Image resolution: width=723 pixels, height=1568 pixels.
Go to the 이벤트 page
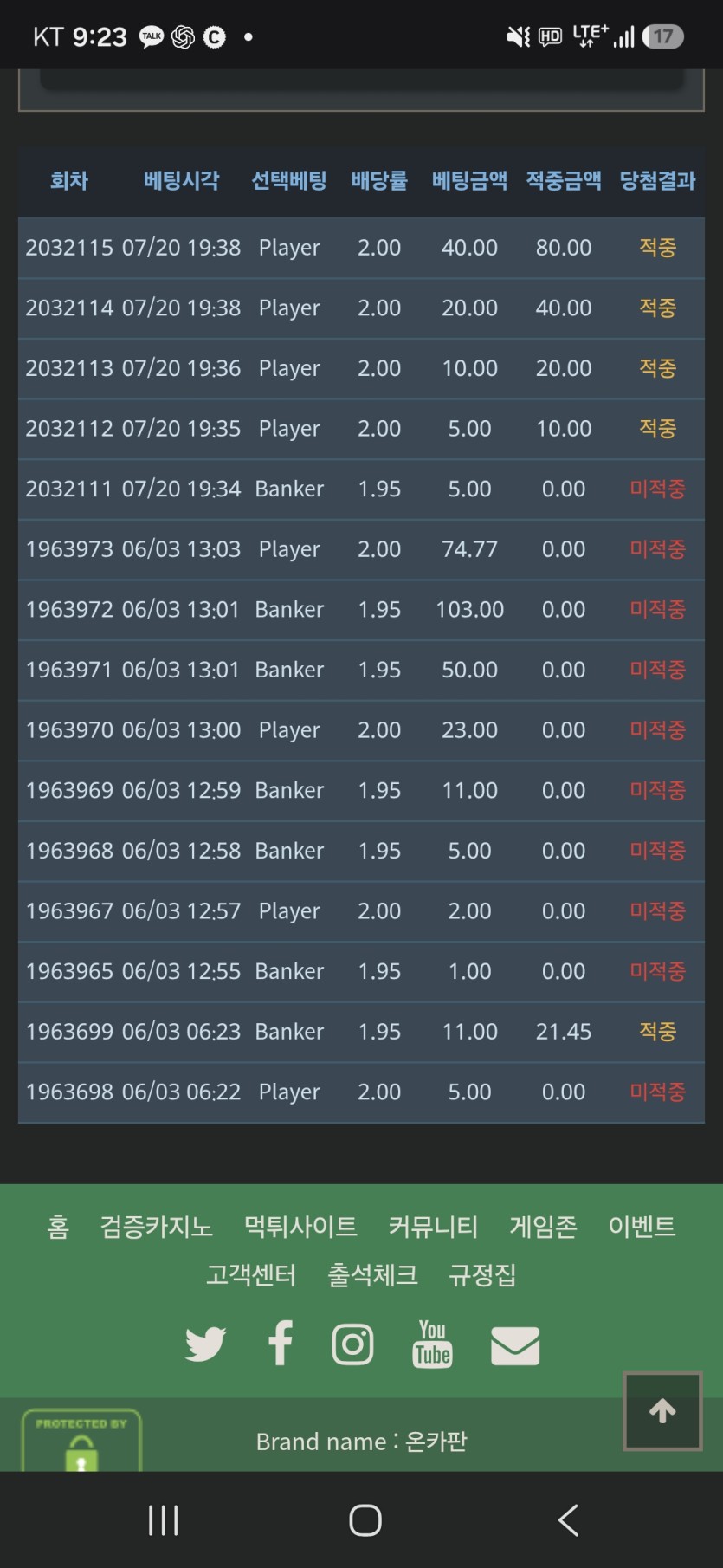coord(642,1227)
